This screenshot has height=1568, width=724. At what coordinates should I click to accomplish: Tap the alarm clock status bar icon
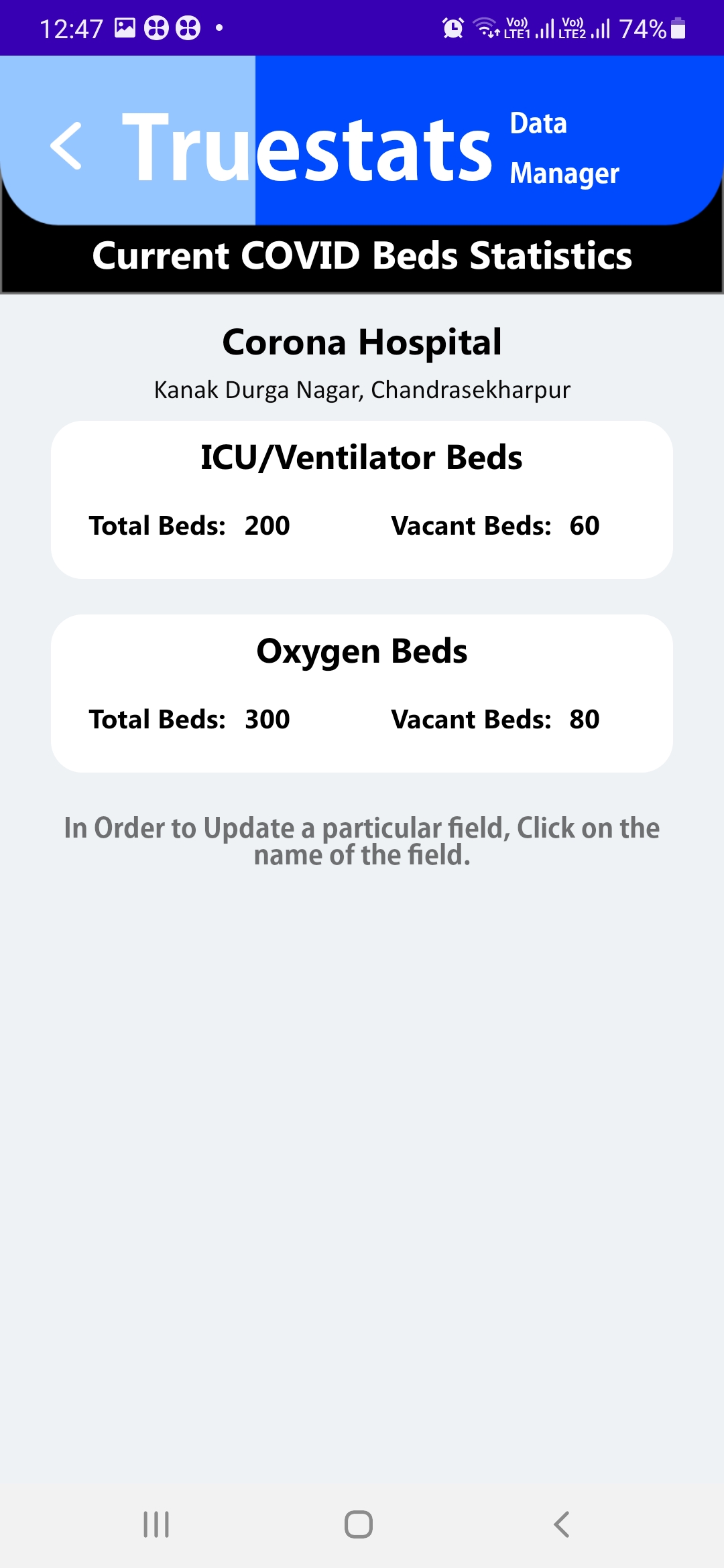(452, 28)
